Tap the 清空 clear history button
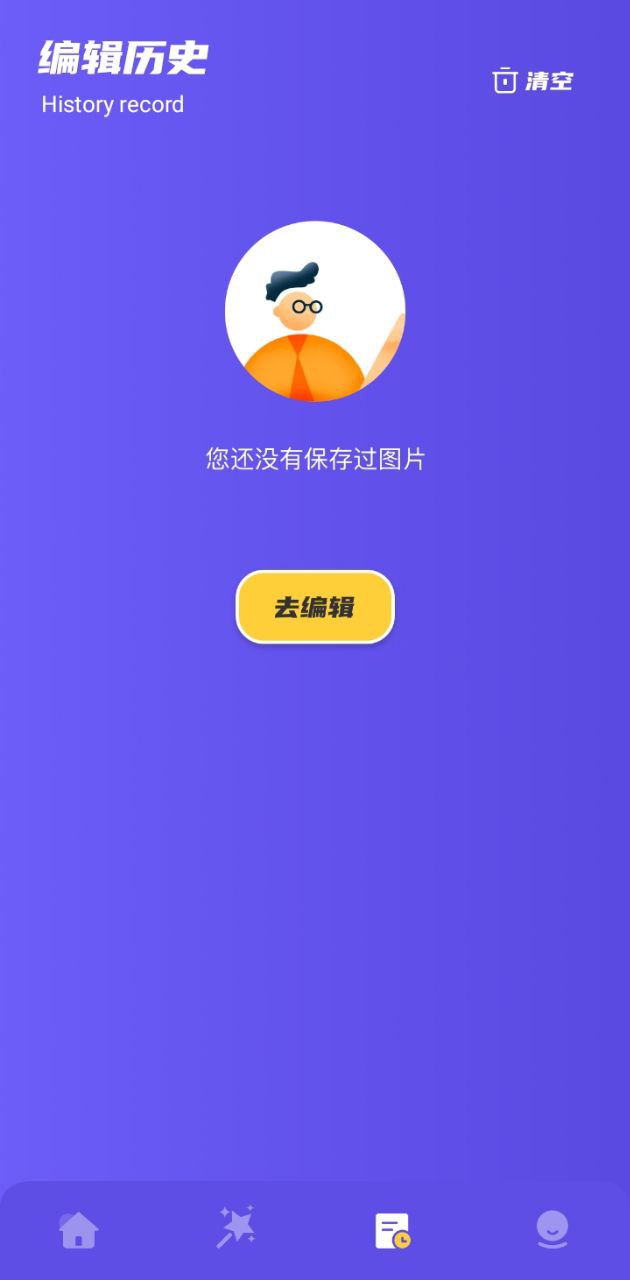The height and width of the screenshot is (1280, 630). [x=533, y=81]
